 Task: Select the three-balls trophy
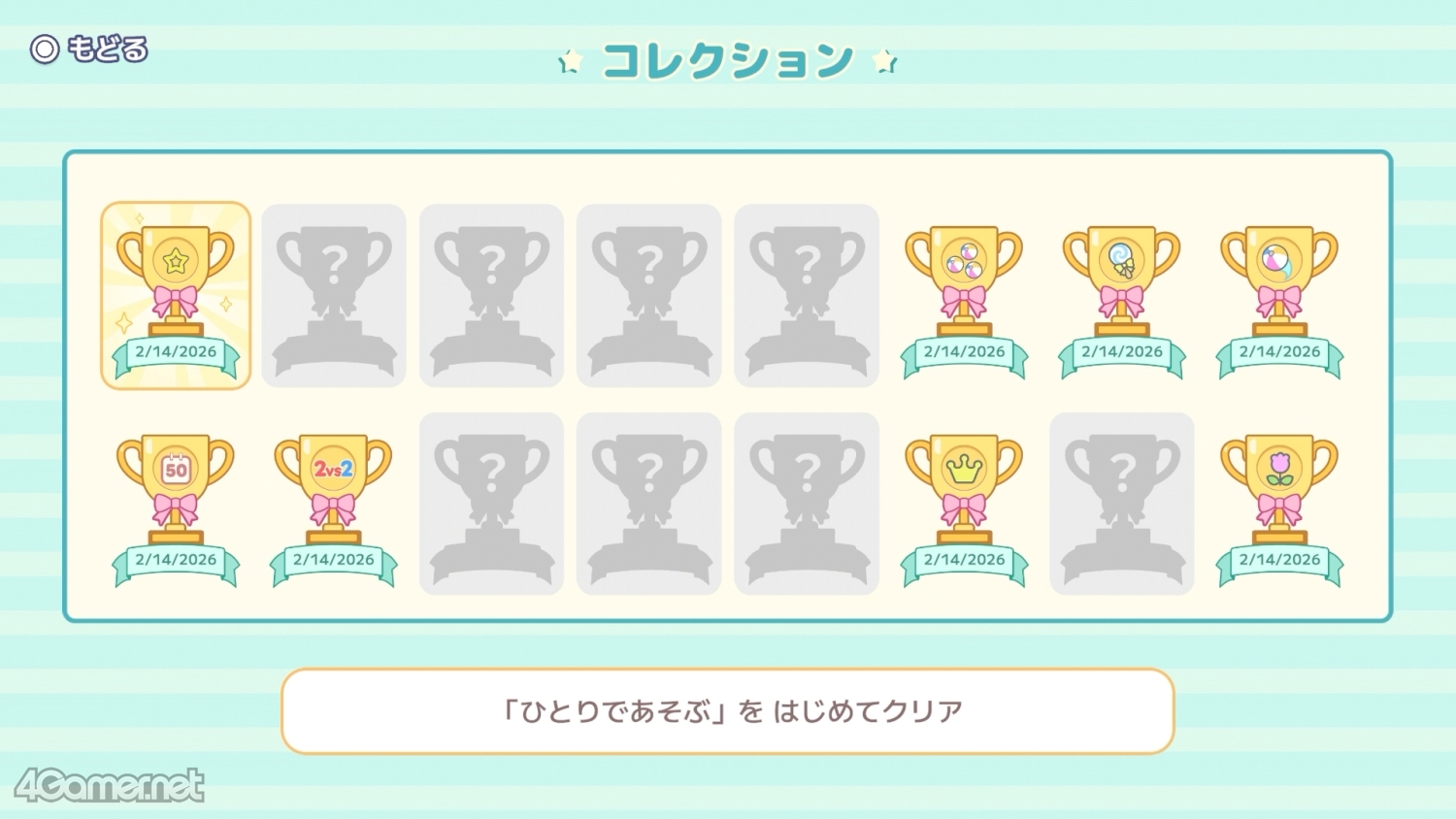[964, 295]
